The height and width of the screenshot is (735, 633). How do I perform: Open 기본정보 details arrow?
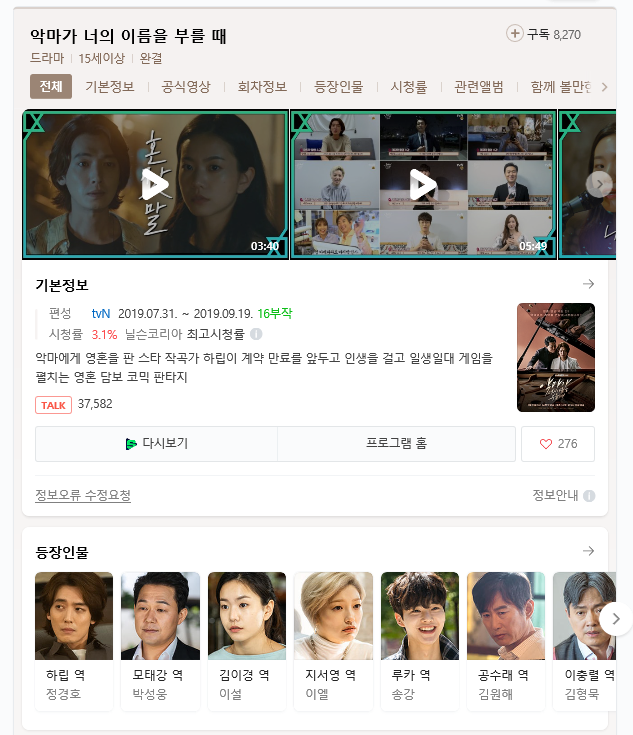tap(588, 284)
